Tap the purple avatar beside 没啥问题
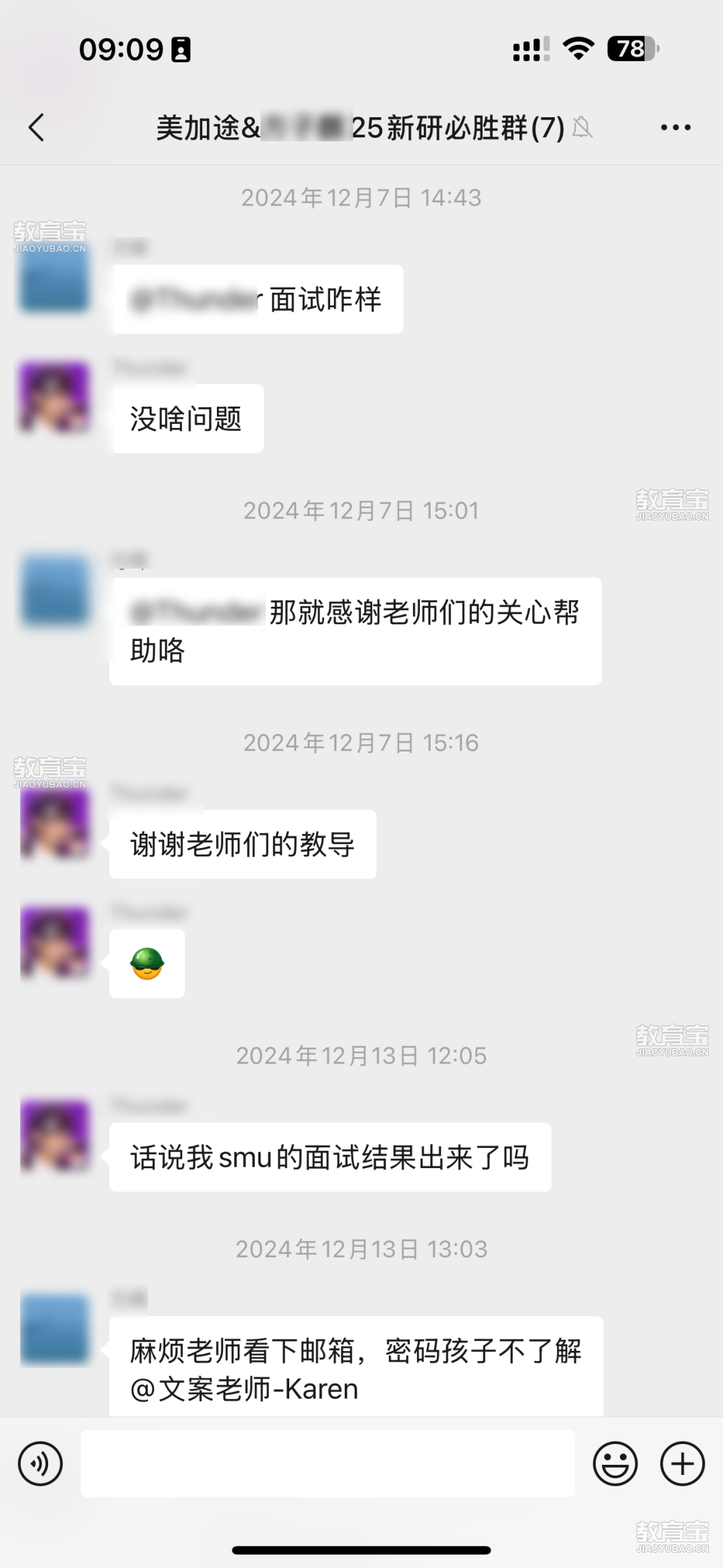This screenshot has width=723, height=1568. (55, 397)
